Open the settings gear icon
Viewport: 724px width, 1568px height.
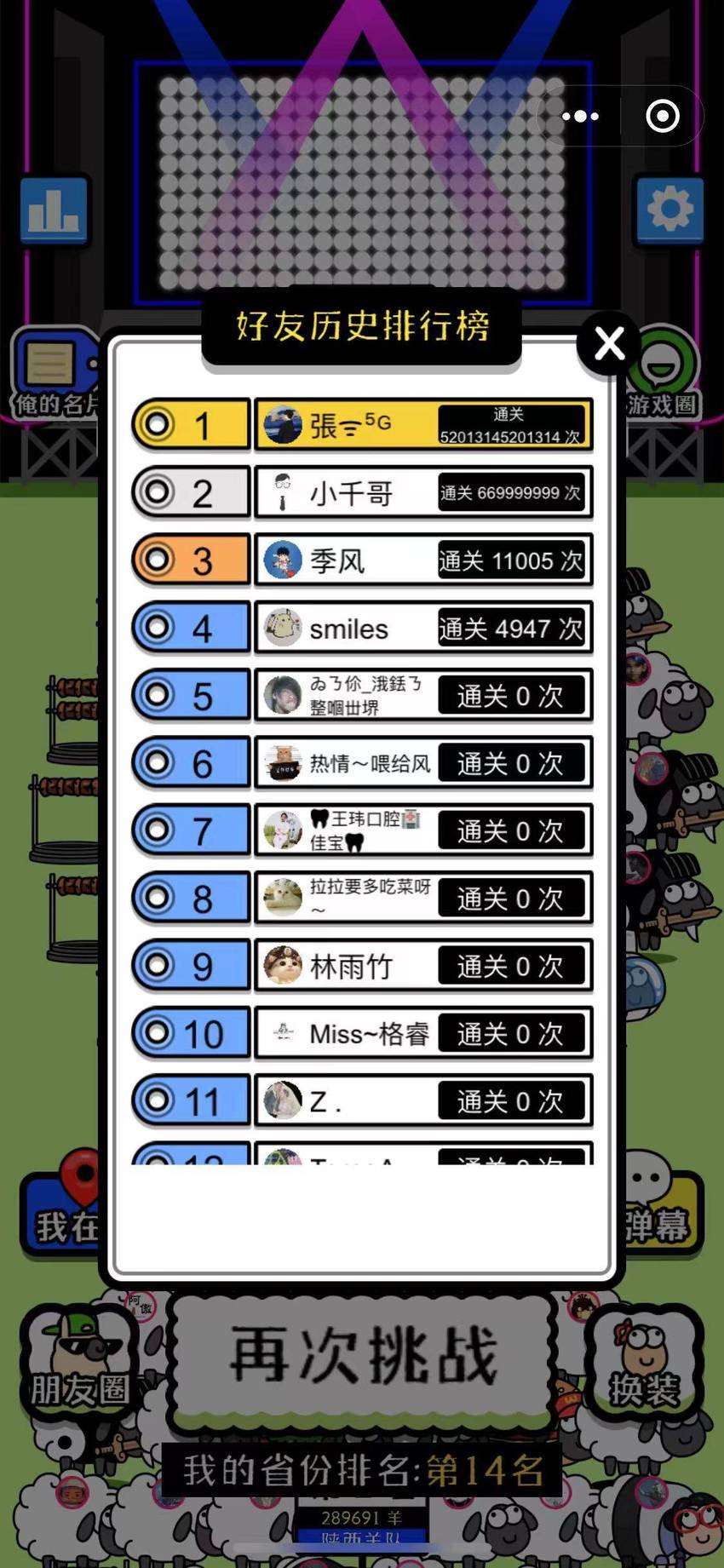pyautogui.click(x=669, y=210)
